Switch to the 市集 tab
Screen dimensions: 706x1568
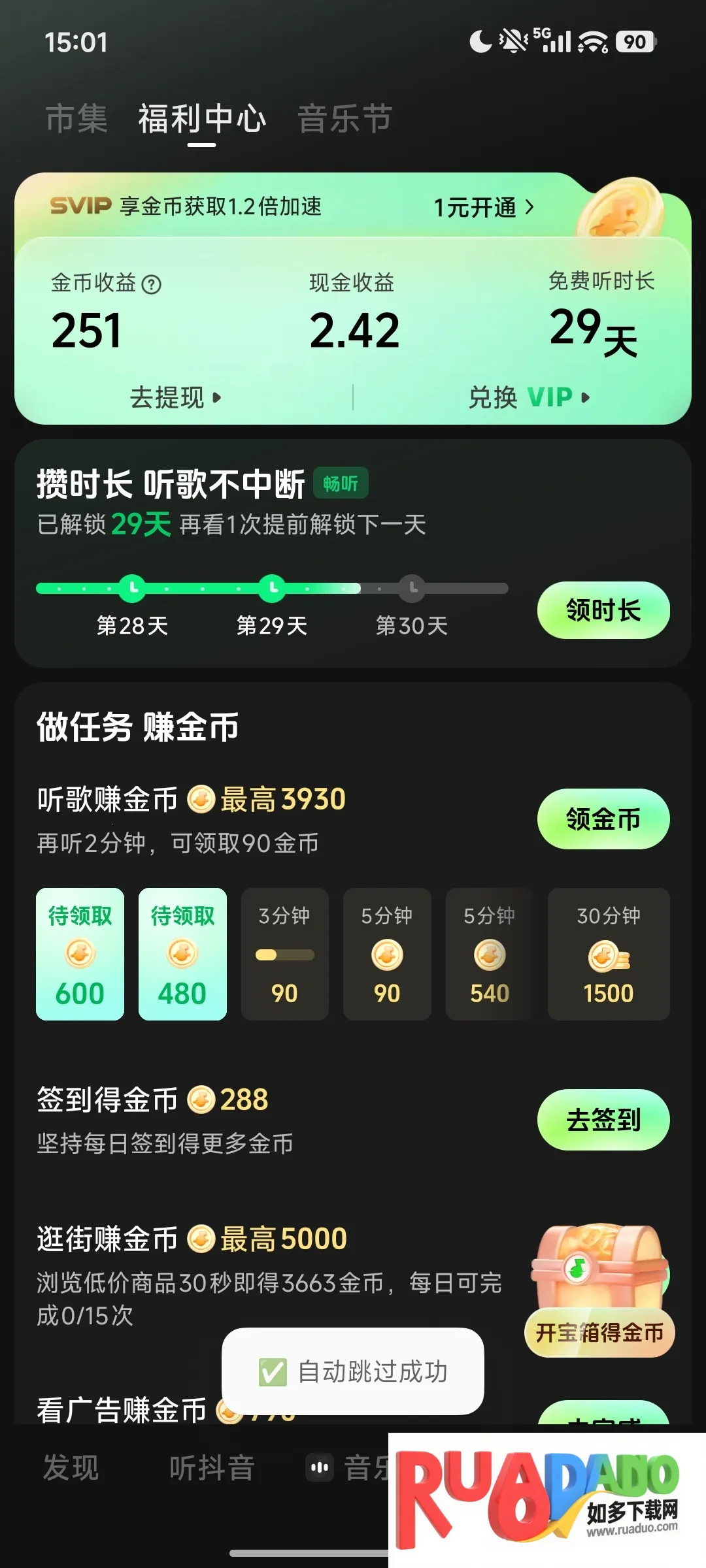click(76, 119)
